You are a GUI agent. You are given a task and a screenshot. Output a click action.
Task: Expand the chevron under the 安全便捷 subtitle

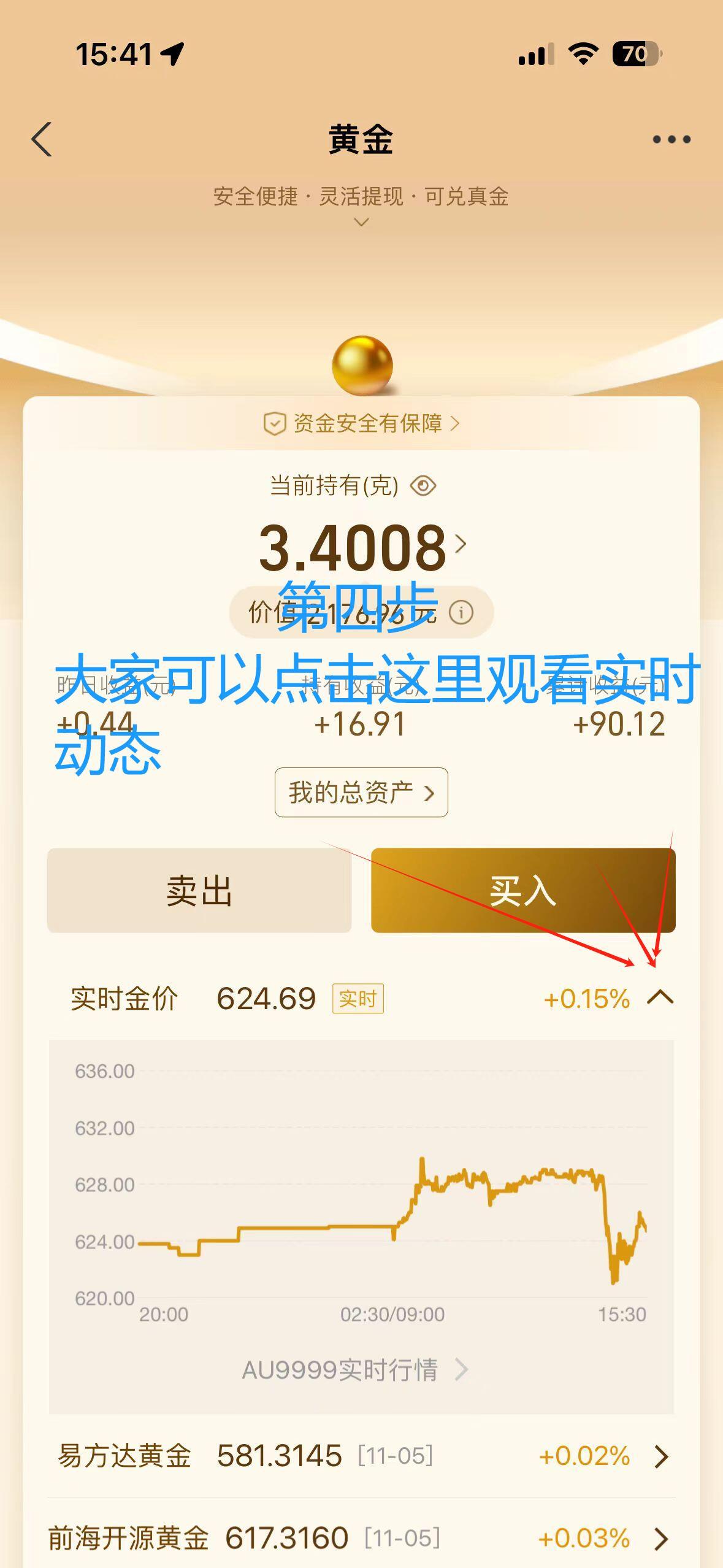[x=362, y=223]
